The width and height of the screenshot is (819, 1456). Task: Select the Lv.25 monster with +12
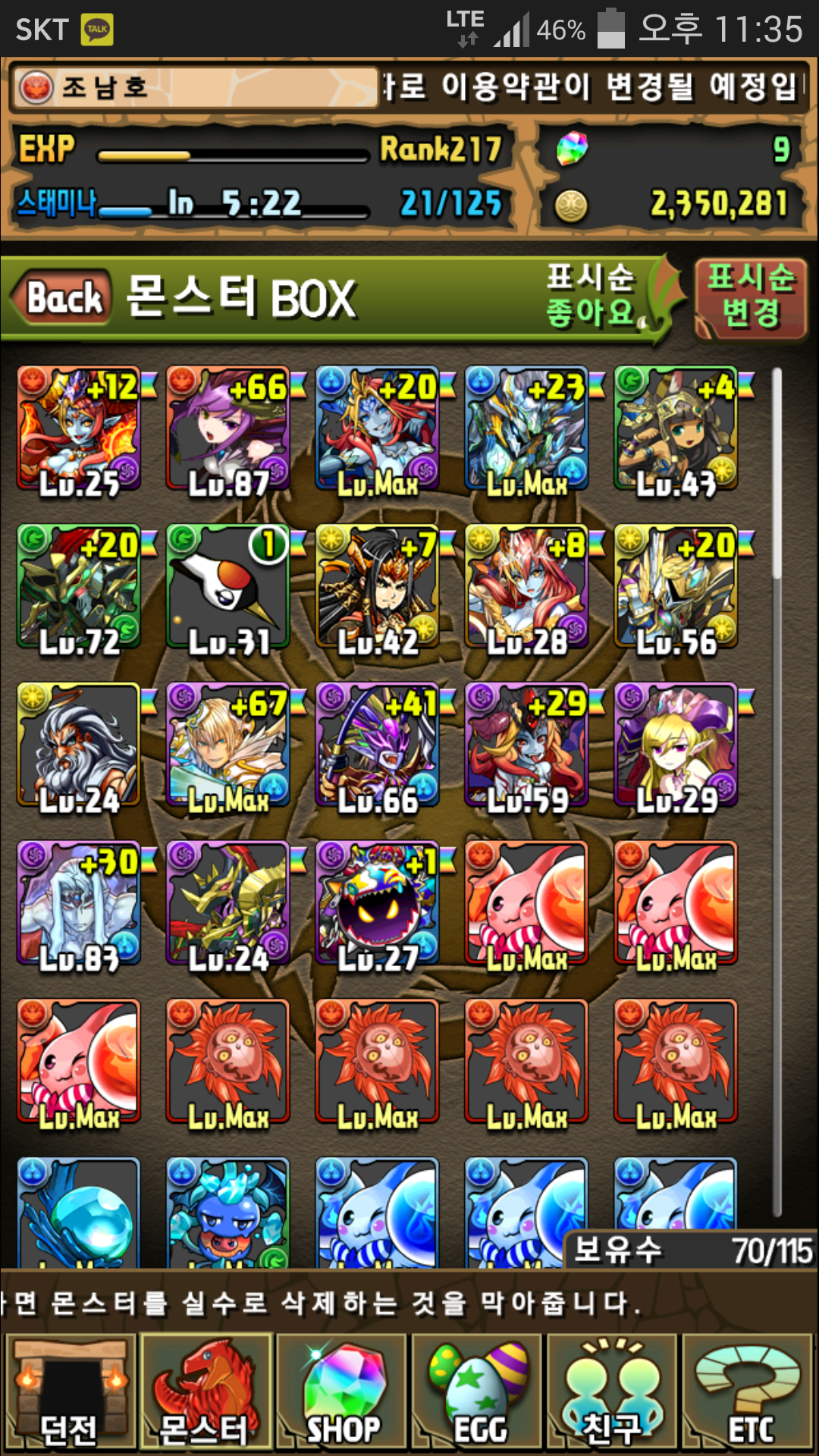(79, 429)
